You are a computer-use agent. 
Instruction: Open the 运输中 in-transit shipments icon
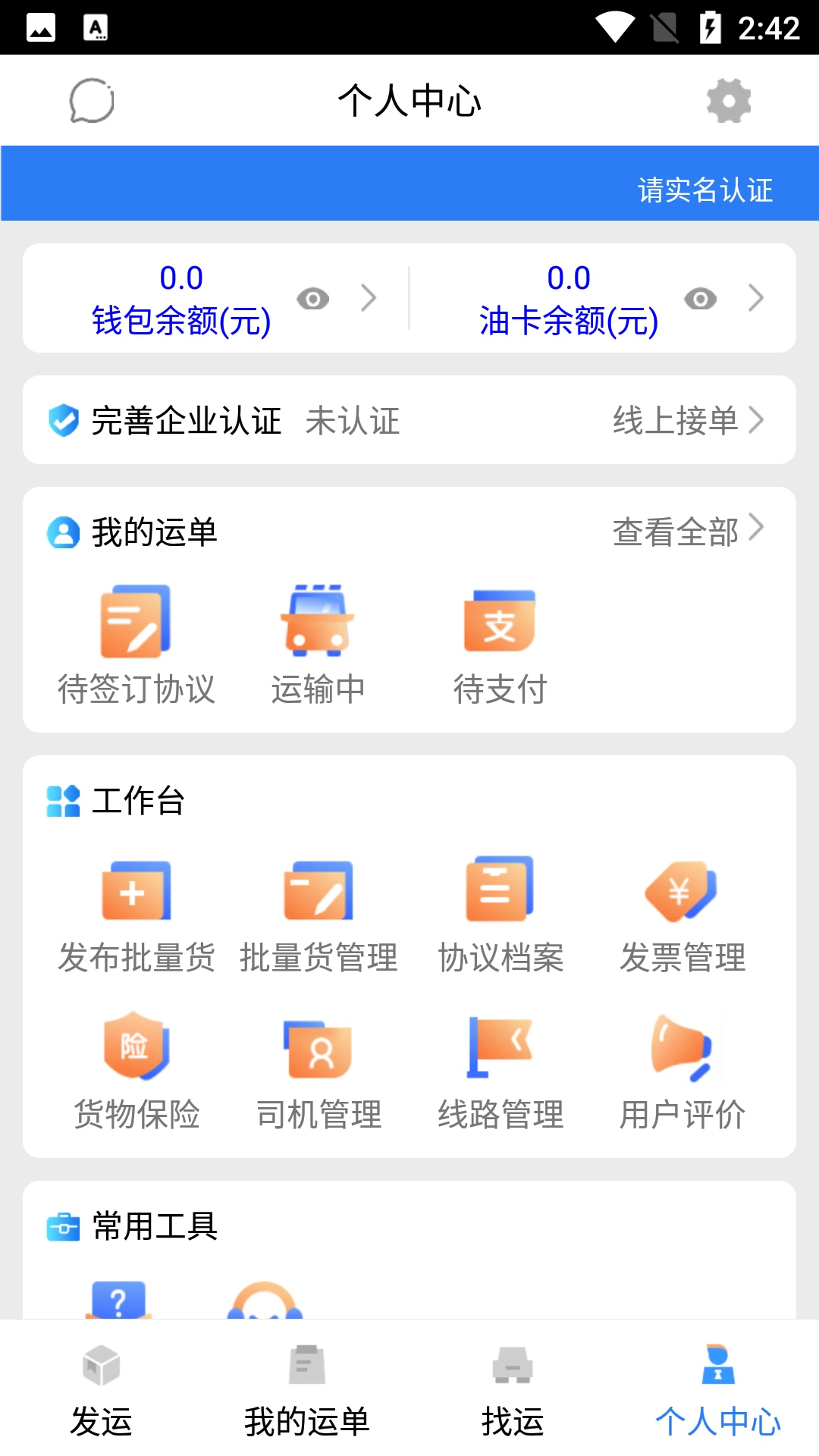click(x=318, y=645)
